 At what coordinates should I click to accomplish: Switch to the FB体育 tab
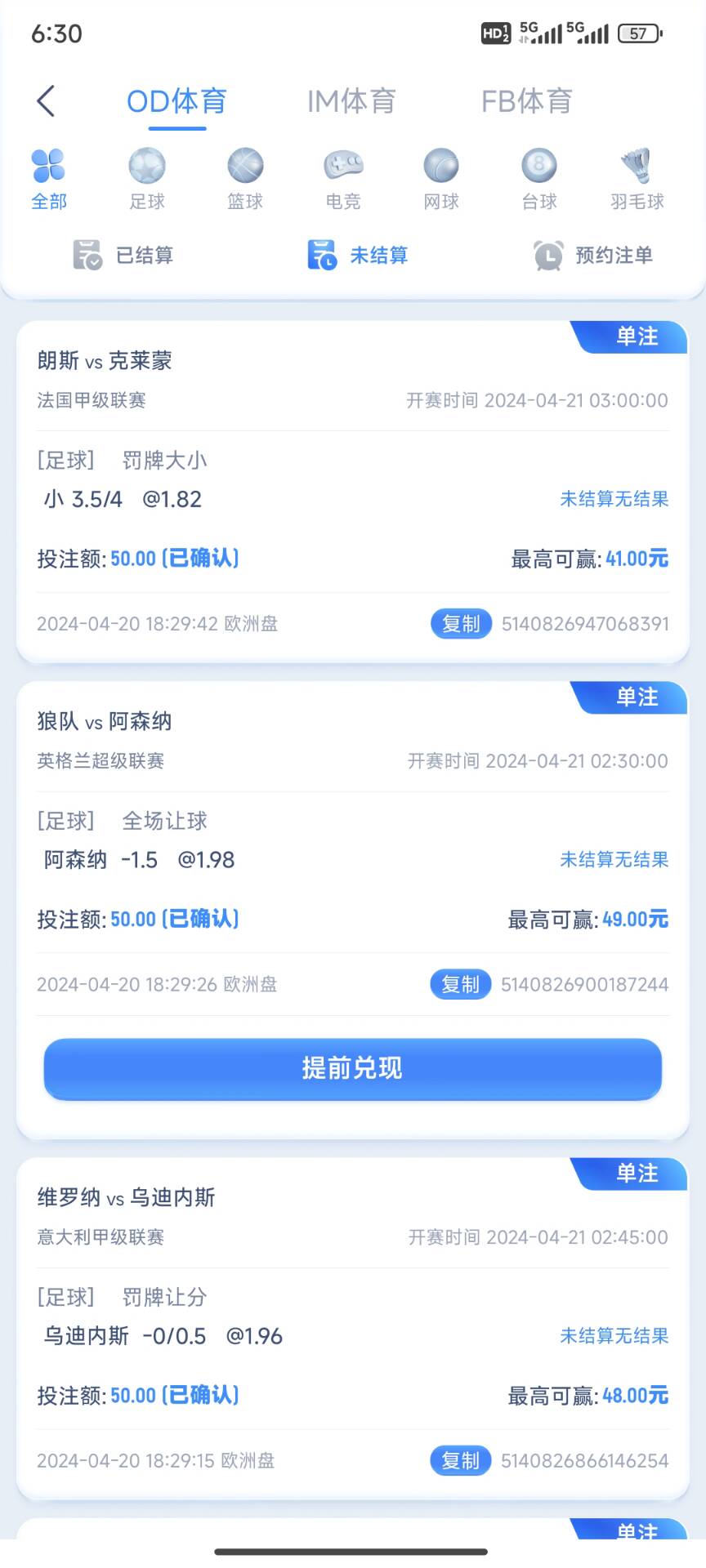[x=526, y=101]
